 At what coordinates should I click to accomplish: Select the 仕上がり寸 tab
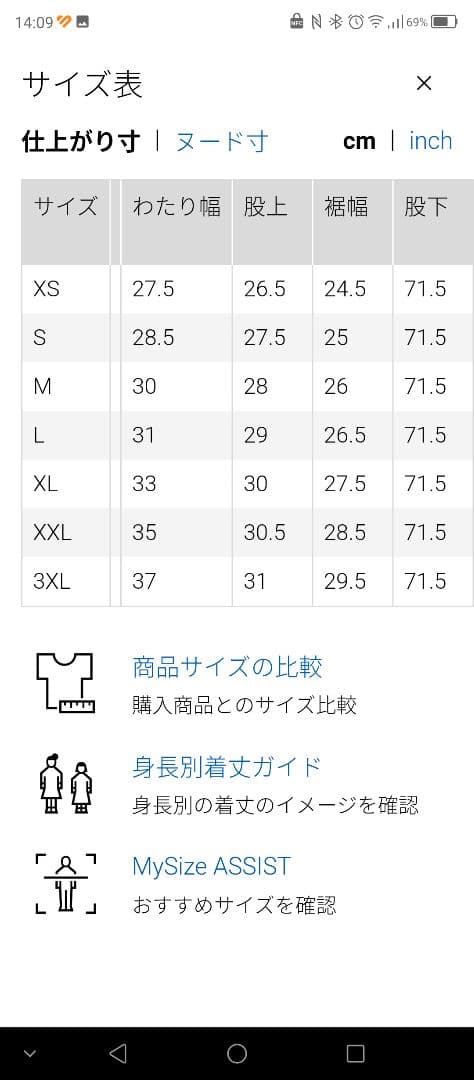coord(81,141)
